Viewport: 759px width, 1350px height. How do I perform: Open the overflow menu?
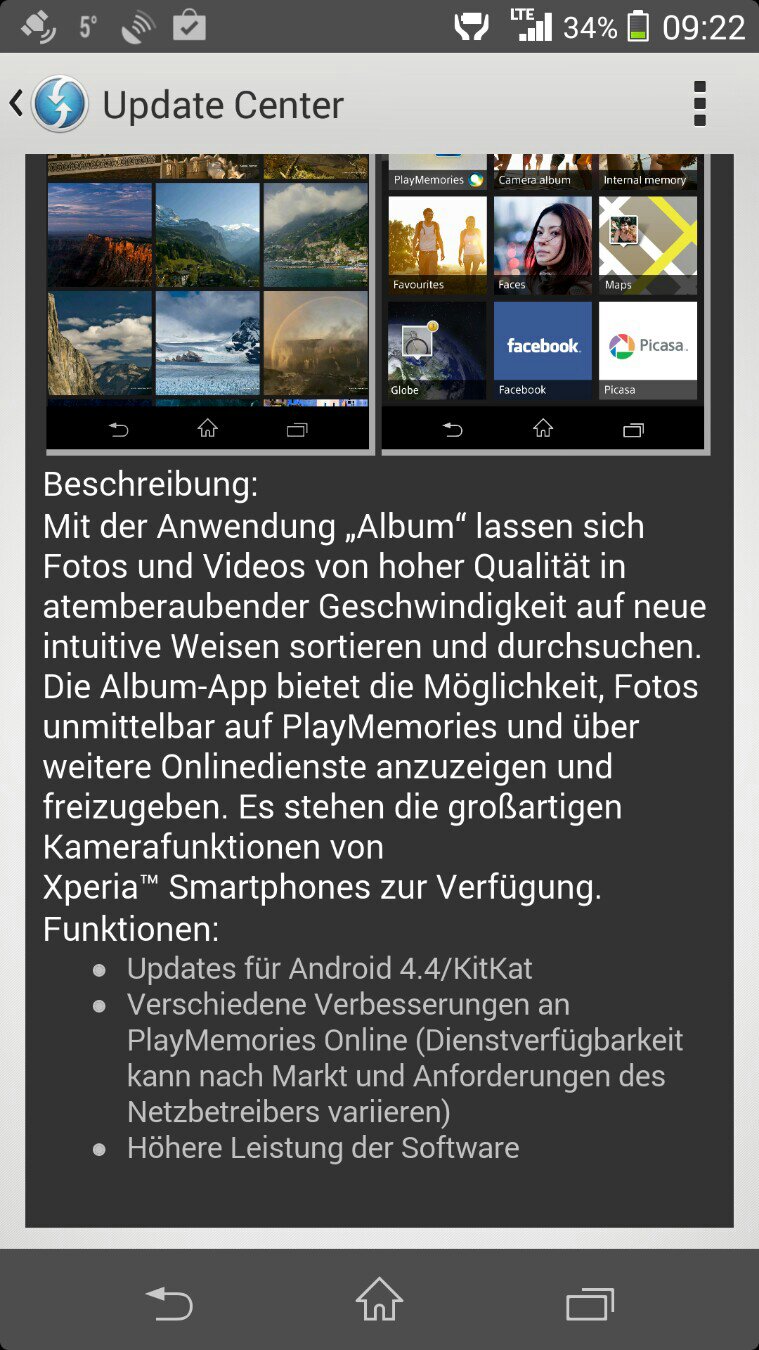coord(700,104)
